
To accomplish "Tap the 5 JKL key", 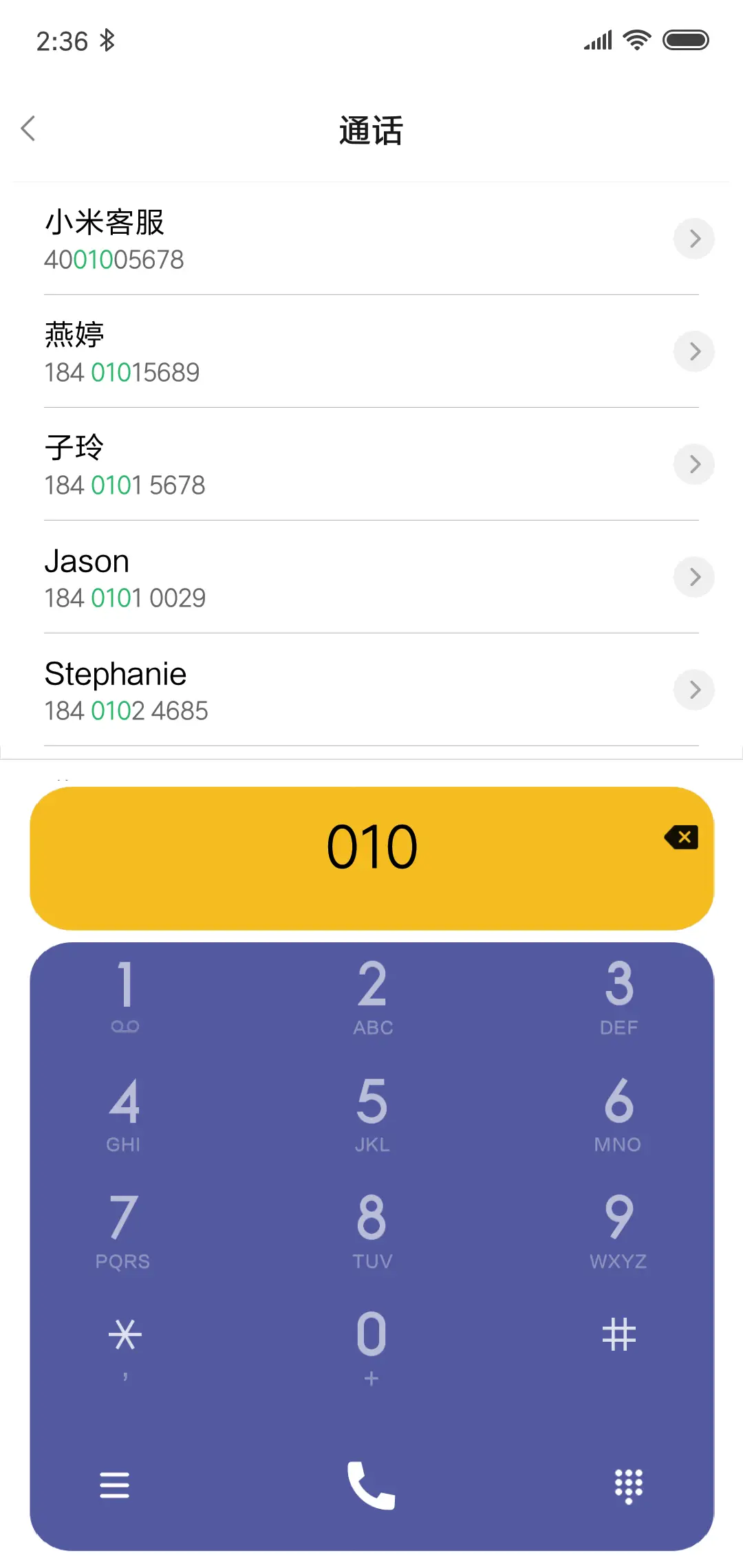I will pos(372,1113).
